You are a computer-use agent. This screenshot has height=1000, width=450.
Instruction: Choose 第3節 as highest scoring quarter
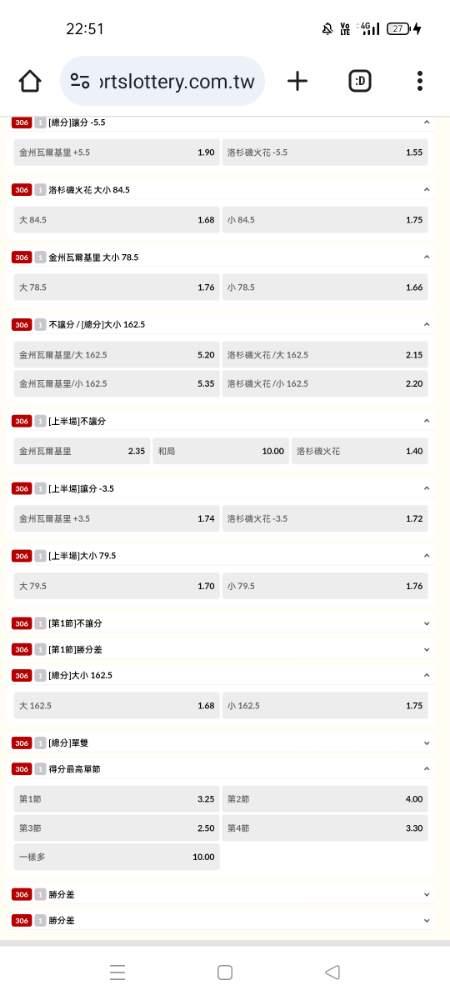click(117, 828)
